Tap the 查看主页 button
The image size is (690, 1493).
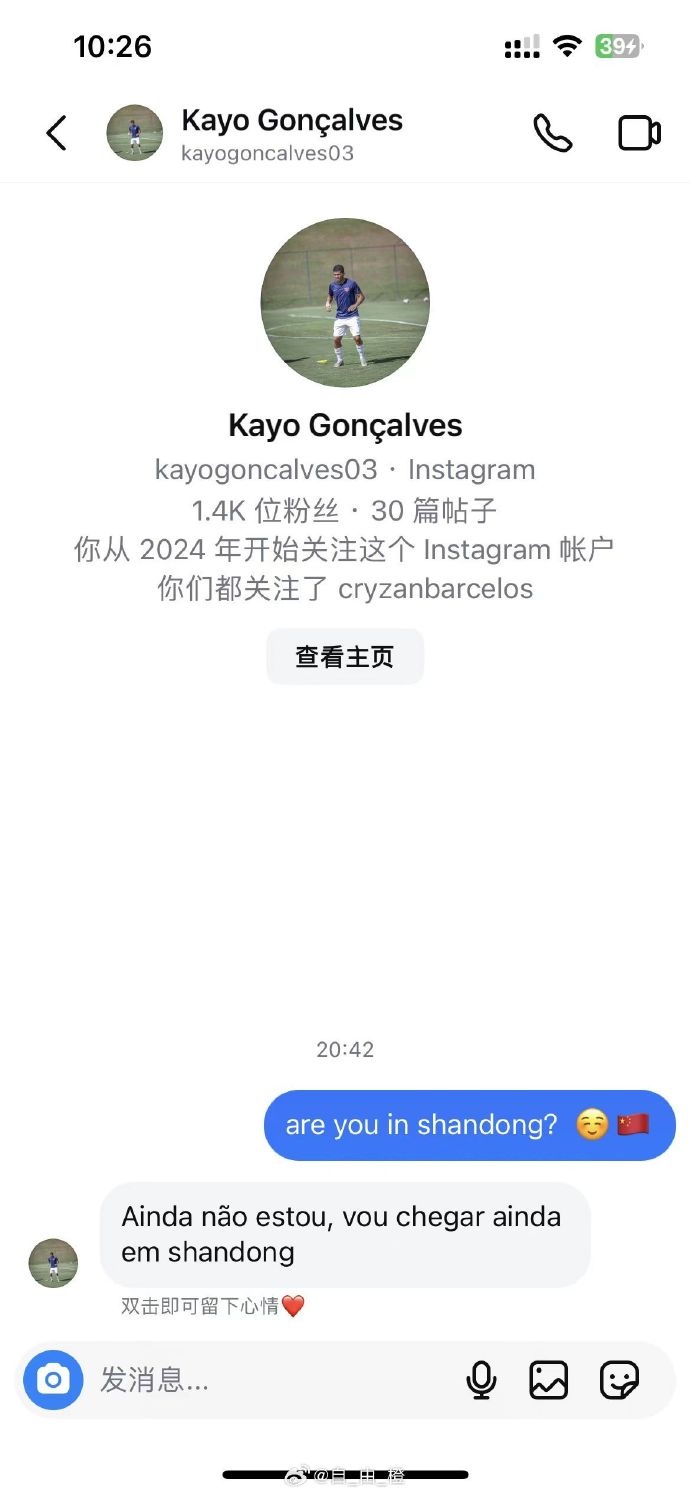tap(345, 657)
